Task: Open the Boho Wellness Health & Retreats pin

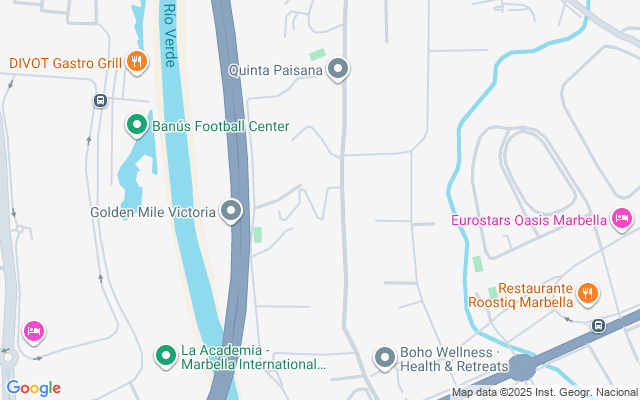Action: pos(385,356)
